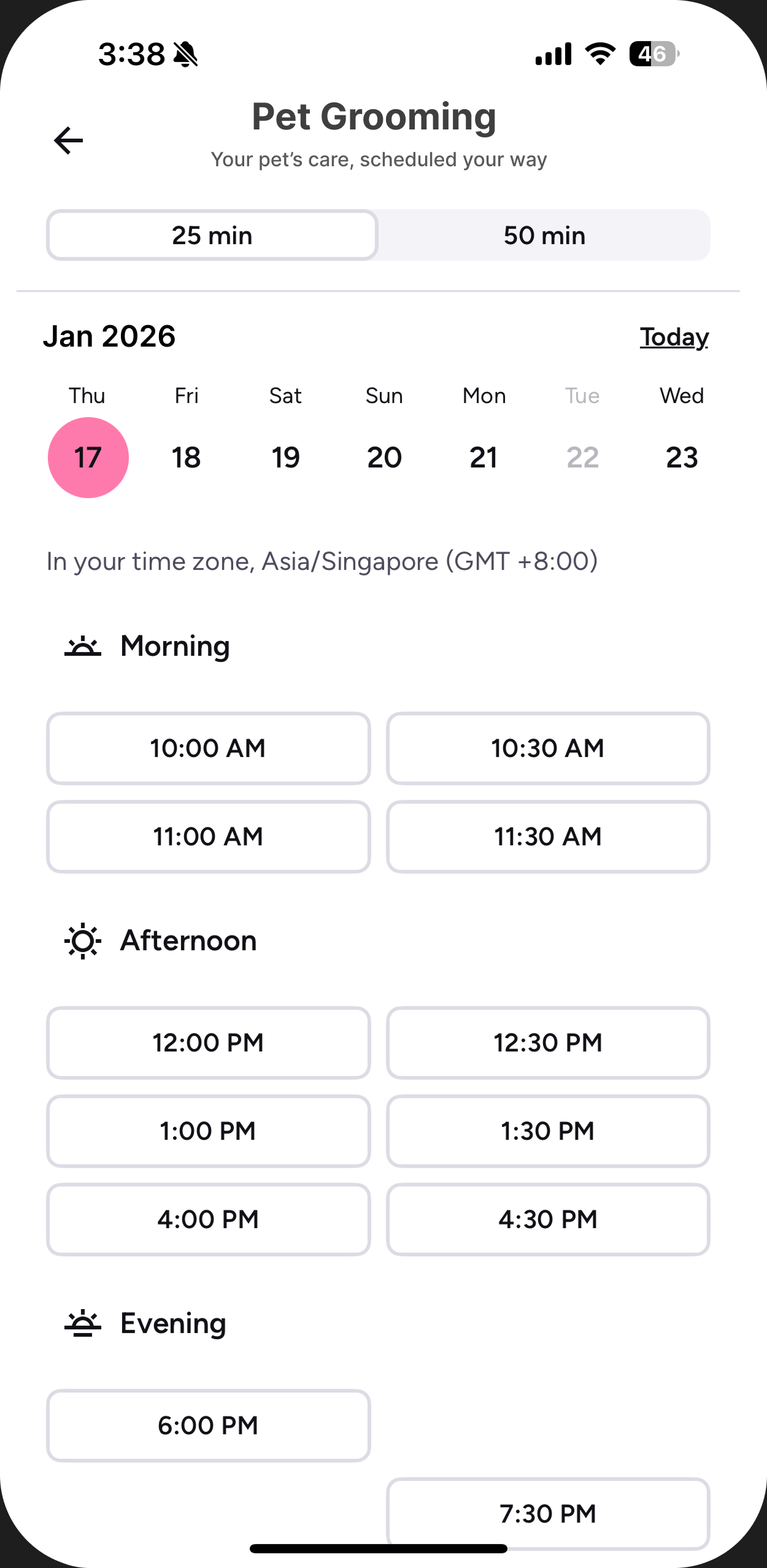This screenshot has width=767, height=1568.
Task: Tap the Evening sunset icon
Action: [83, 1323]
